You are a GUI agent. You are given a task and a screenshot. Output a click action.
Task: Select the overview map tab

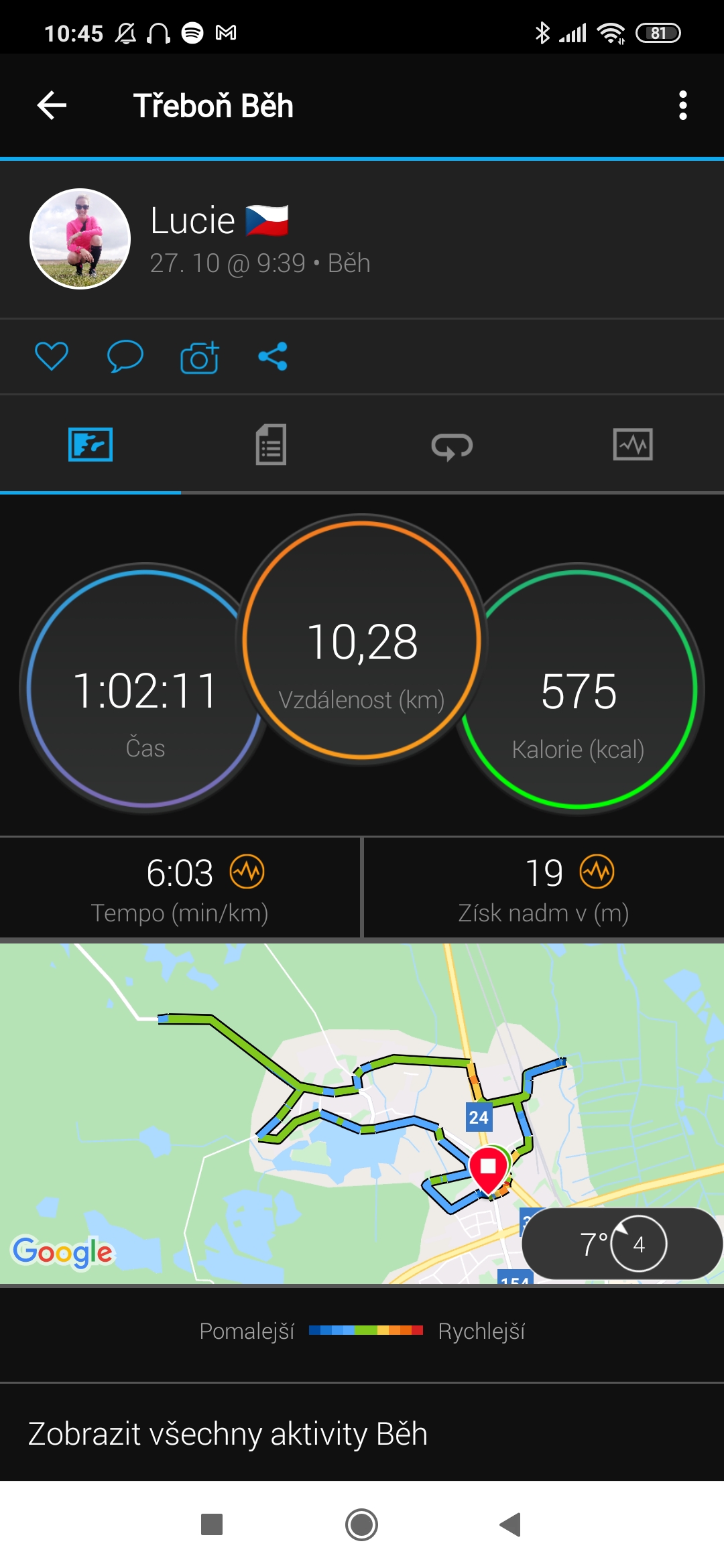tap(90, 444)
